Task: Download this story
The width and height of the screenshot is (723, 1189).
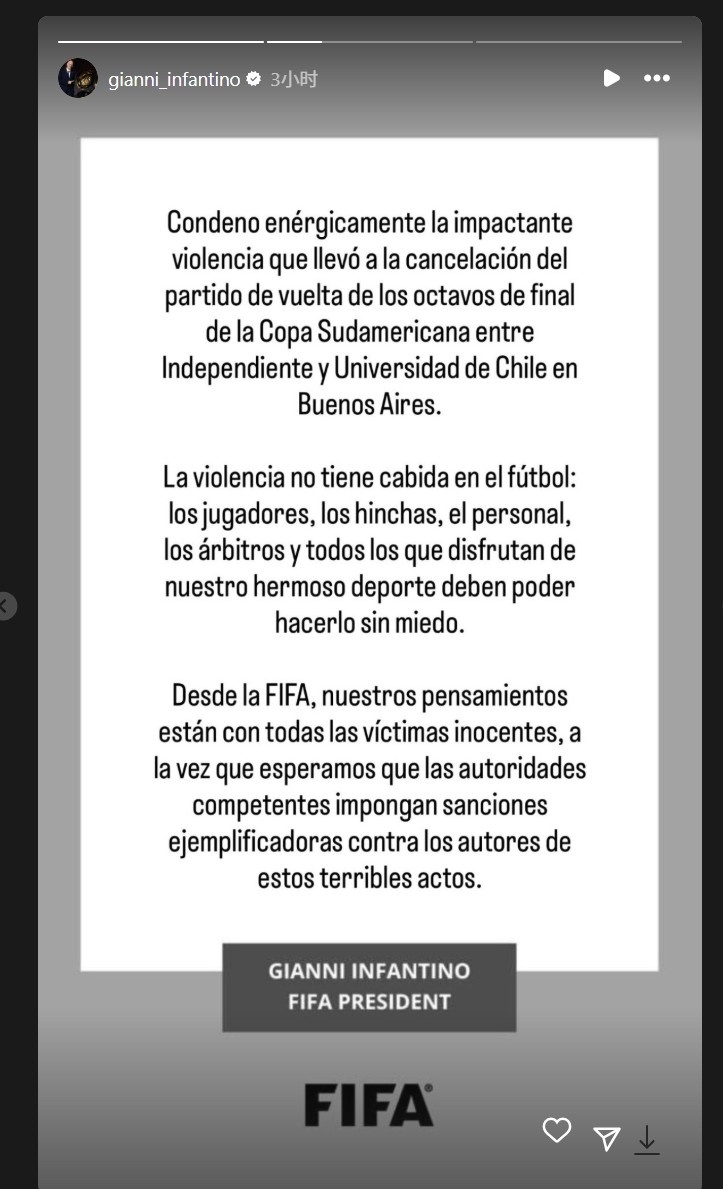Action: click(647, 1140)
